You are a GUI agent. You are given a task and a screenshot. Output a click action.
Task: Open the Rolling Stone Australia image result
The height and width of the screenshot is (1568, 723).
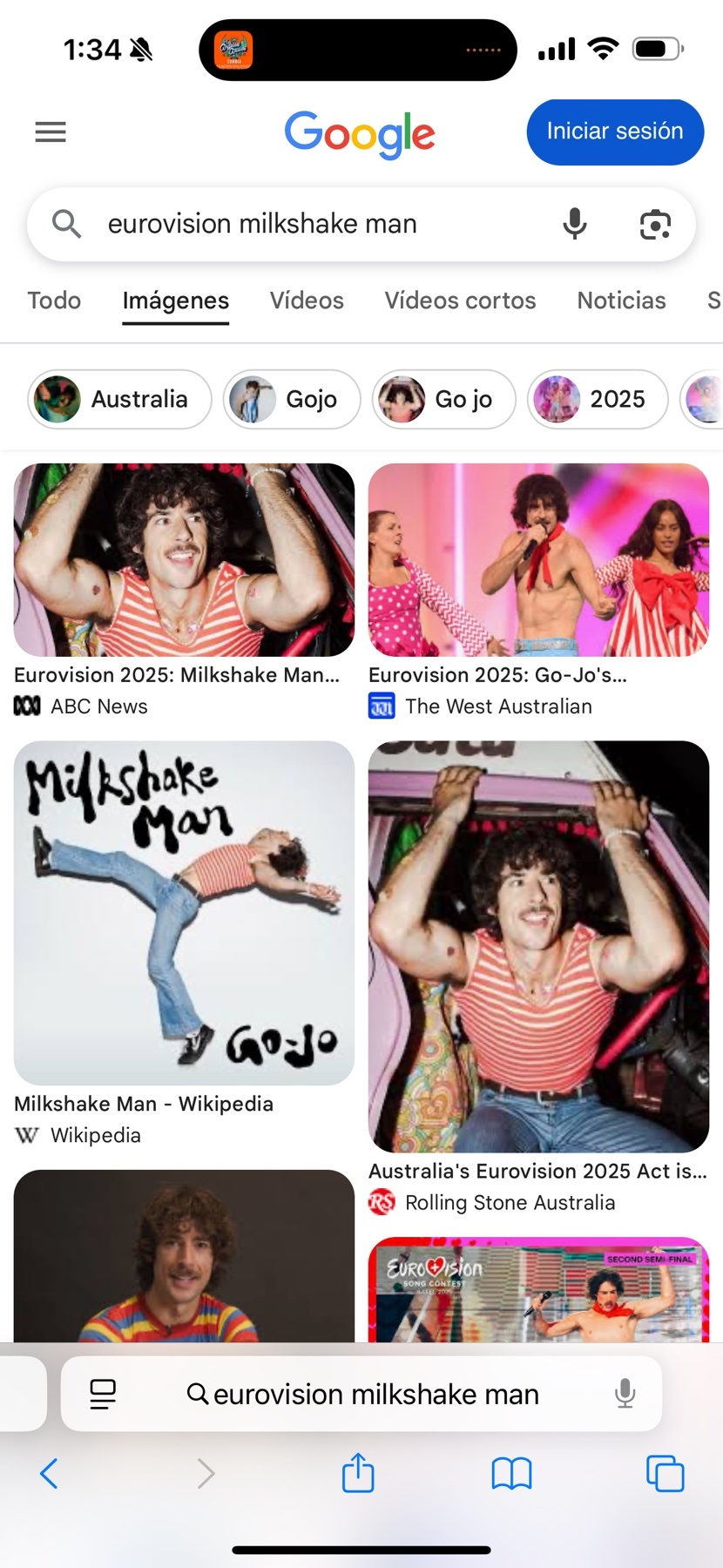coord(538,946)
